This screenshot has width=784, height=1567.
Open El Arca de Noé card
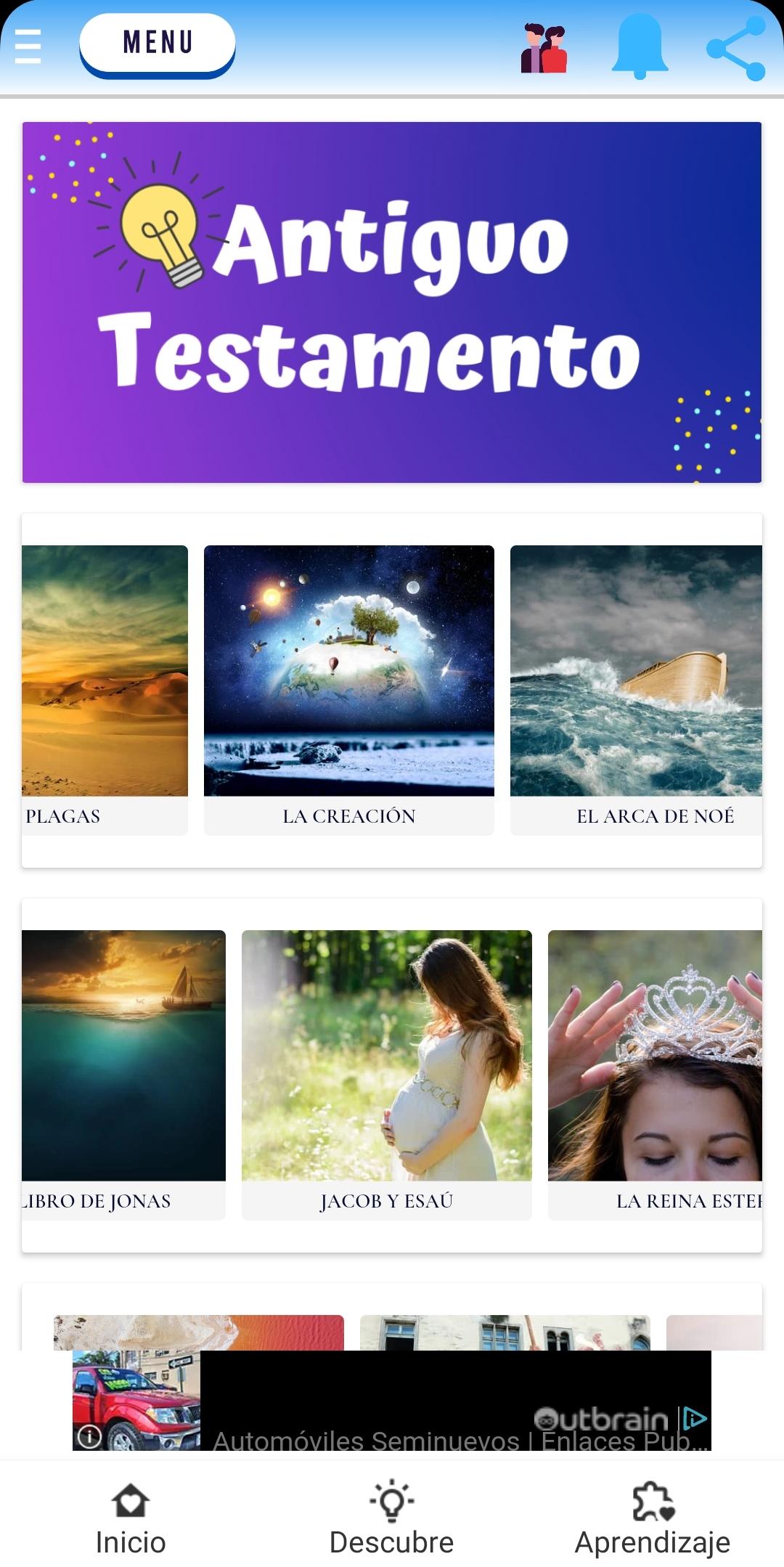point(636,690)
